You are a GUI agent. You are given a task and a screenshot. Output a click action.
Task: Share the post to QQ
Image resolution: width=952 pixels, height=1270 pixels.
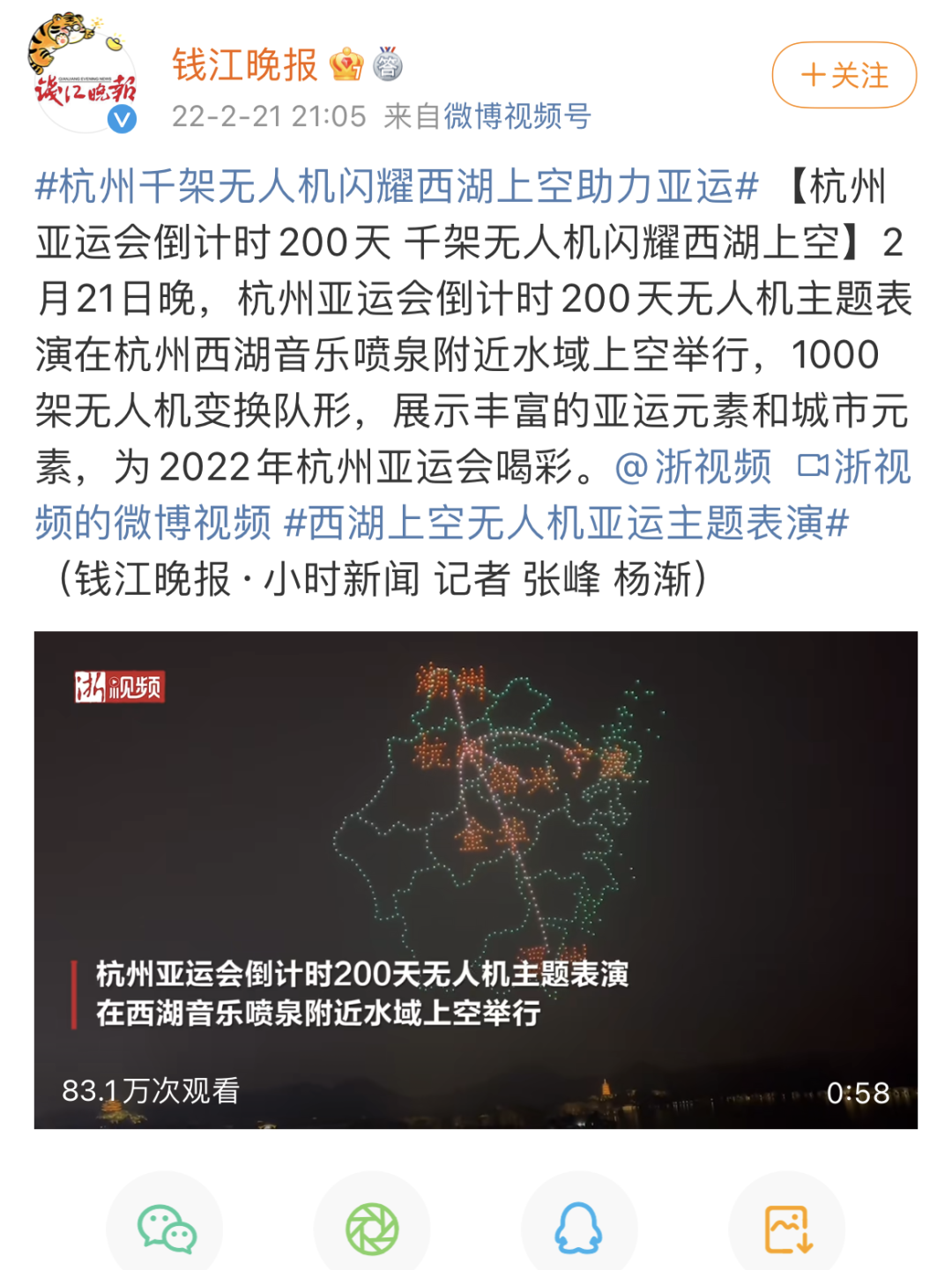coord(578,1229)
